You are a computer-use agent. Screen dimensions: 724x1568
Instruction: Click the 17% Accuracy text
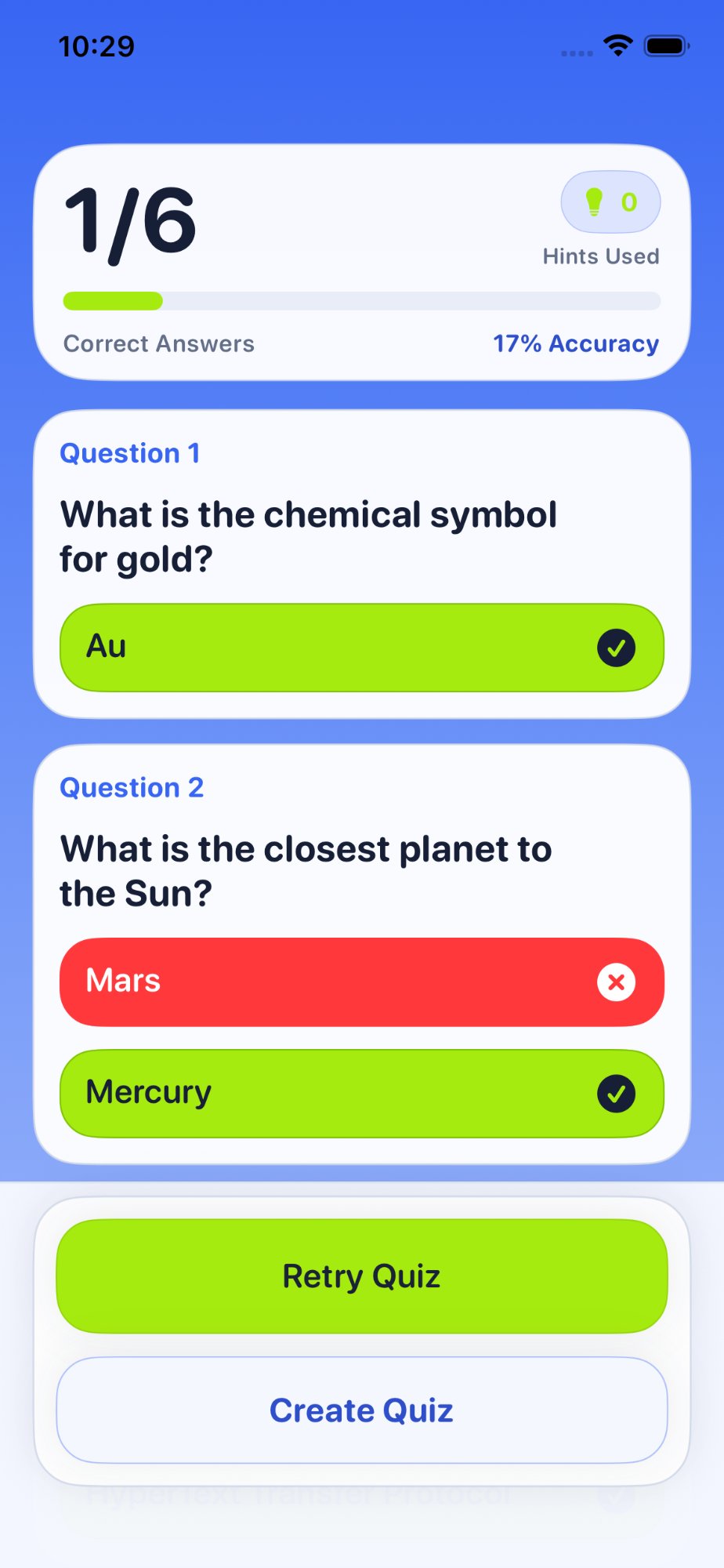(x=575, y=343)
